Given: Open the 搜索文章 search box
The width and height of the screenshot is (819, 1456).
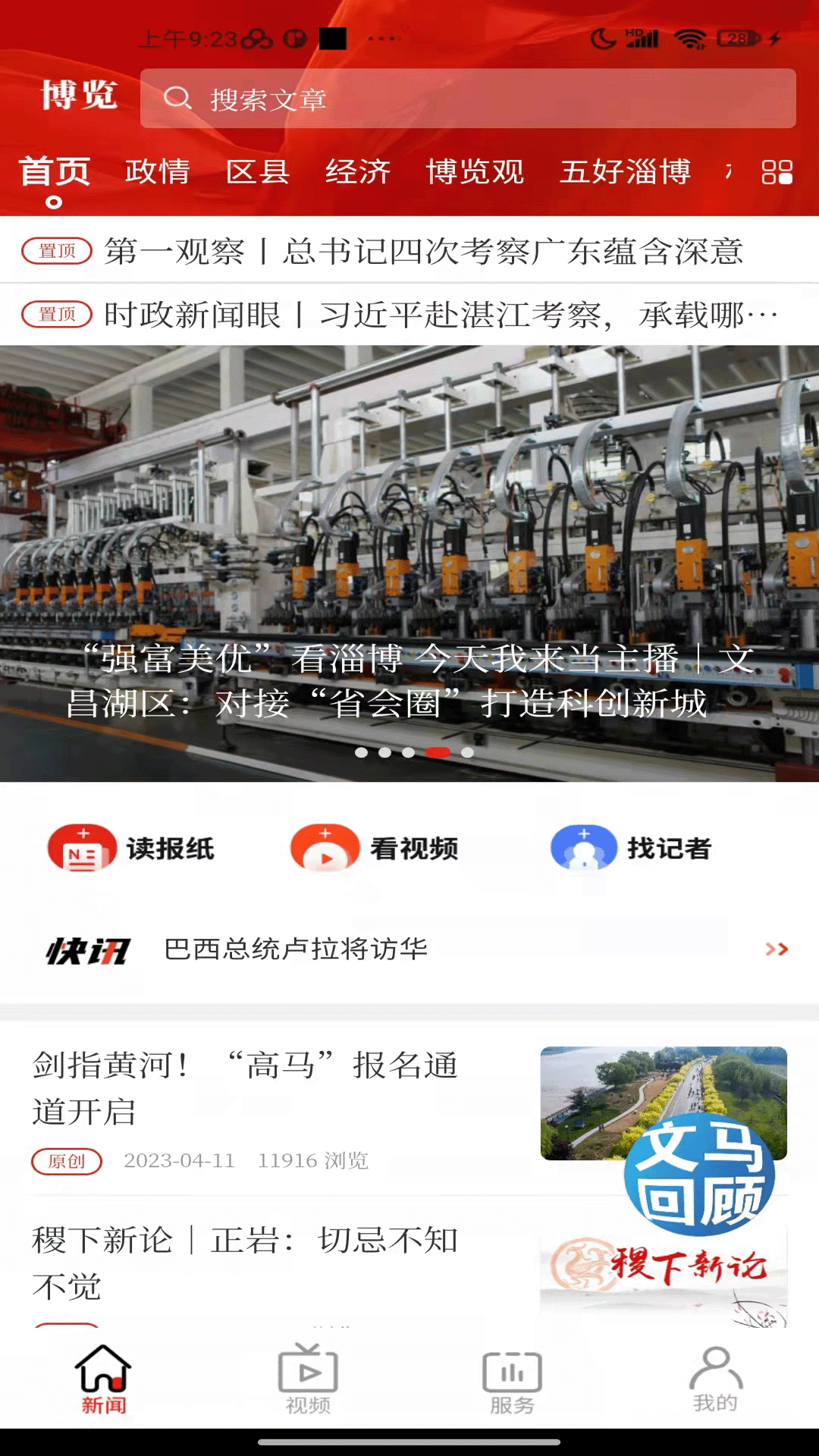Looking at the screenshot, I should click(x=467, y=99).
